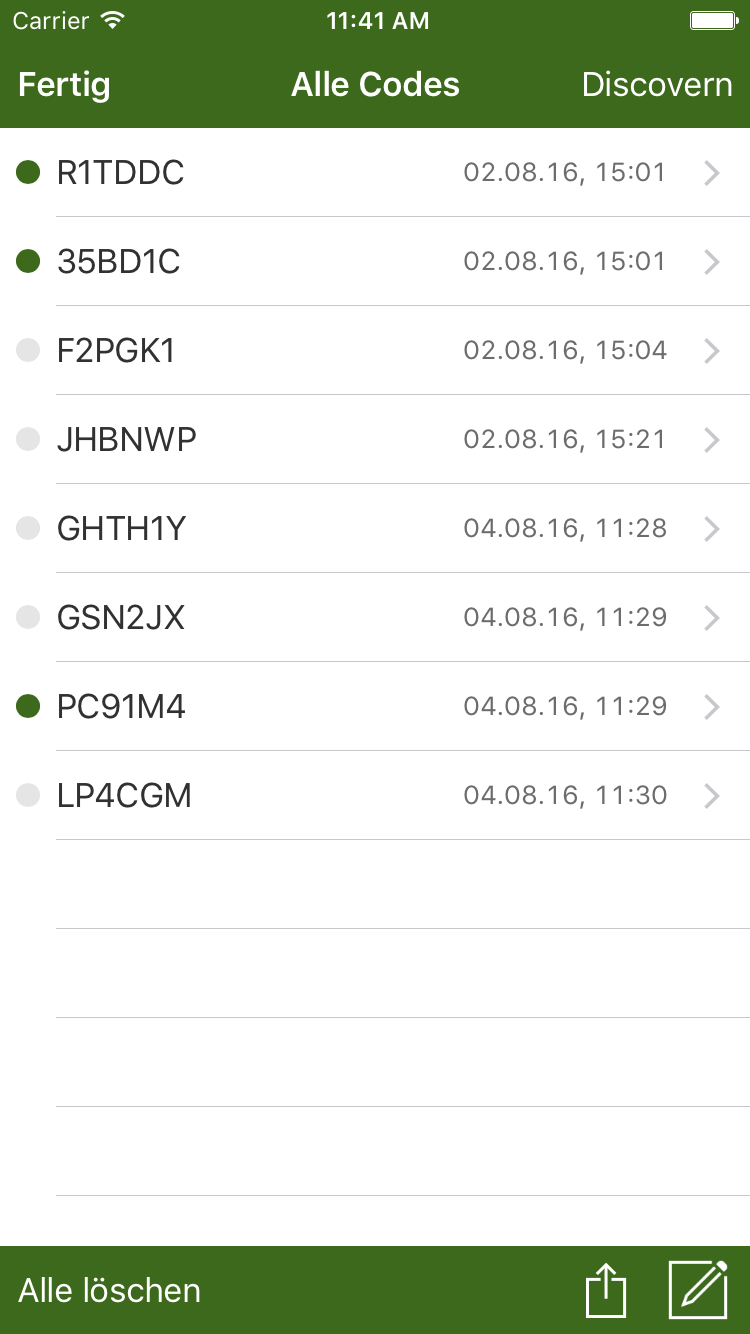Select the LP4CGM entry
The image size is (750, 1334).
click(375, 795)
